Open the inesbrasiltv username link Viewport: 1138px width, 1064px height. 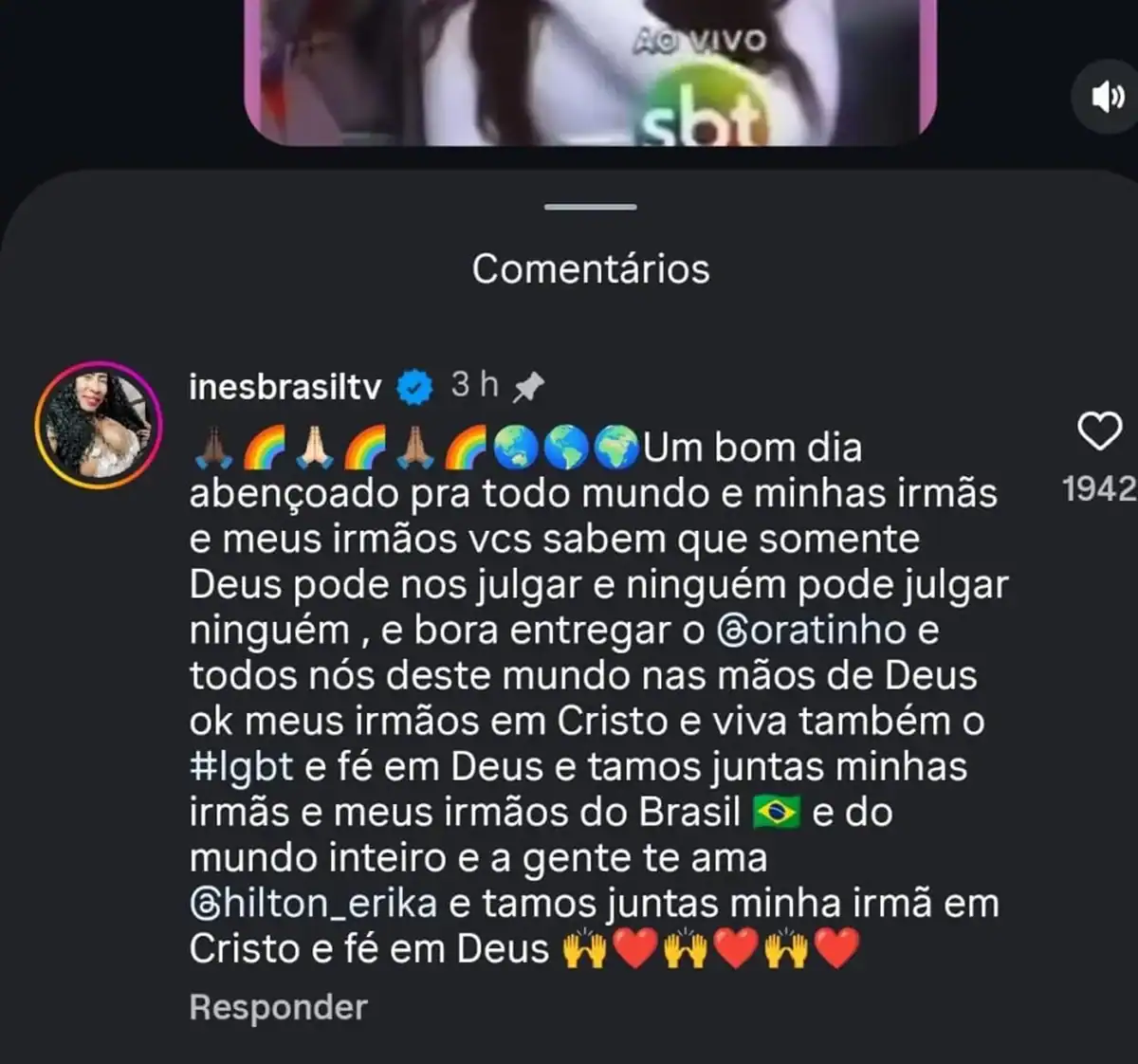[285, 386]
